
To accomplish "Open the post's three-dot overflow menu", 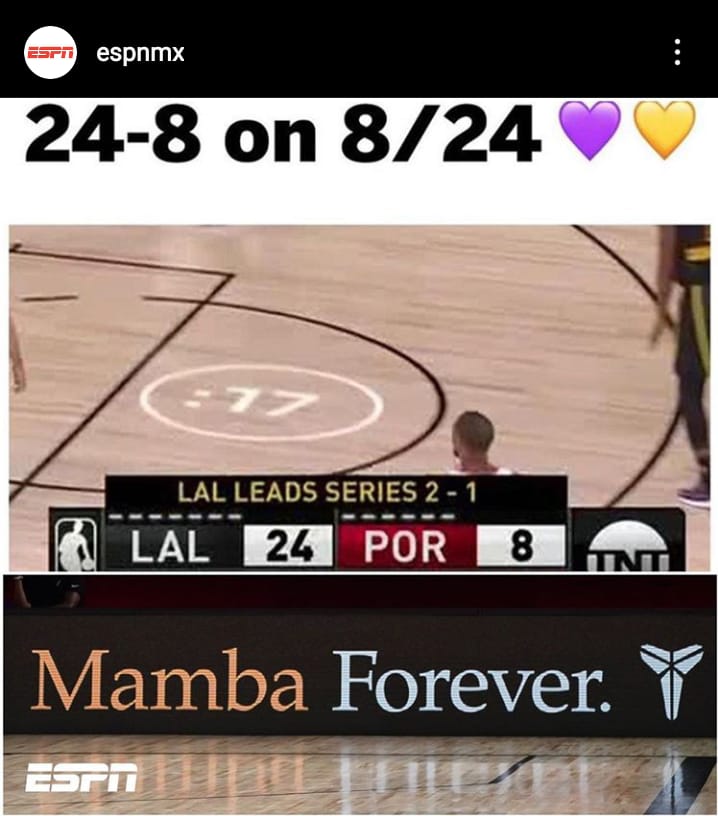I will (x=677, y=53).
